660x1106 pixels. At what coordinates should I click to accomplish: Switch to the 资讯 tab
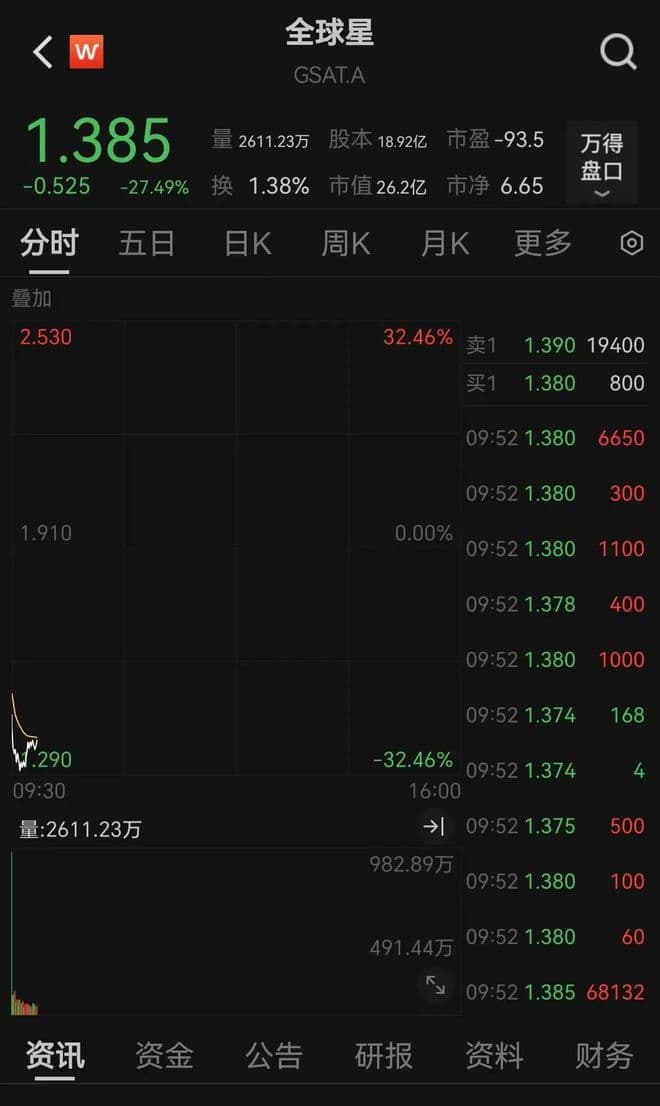tap(54, 1055)
